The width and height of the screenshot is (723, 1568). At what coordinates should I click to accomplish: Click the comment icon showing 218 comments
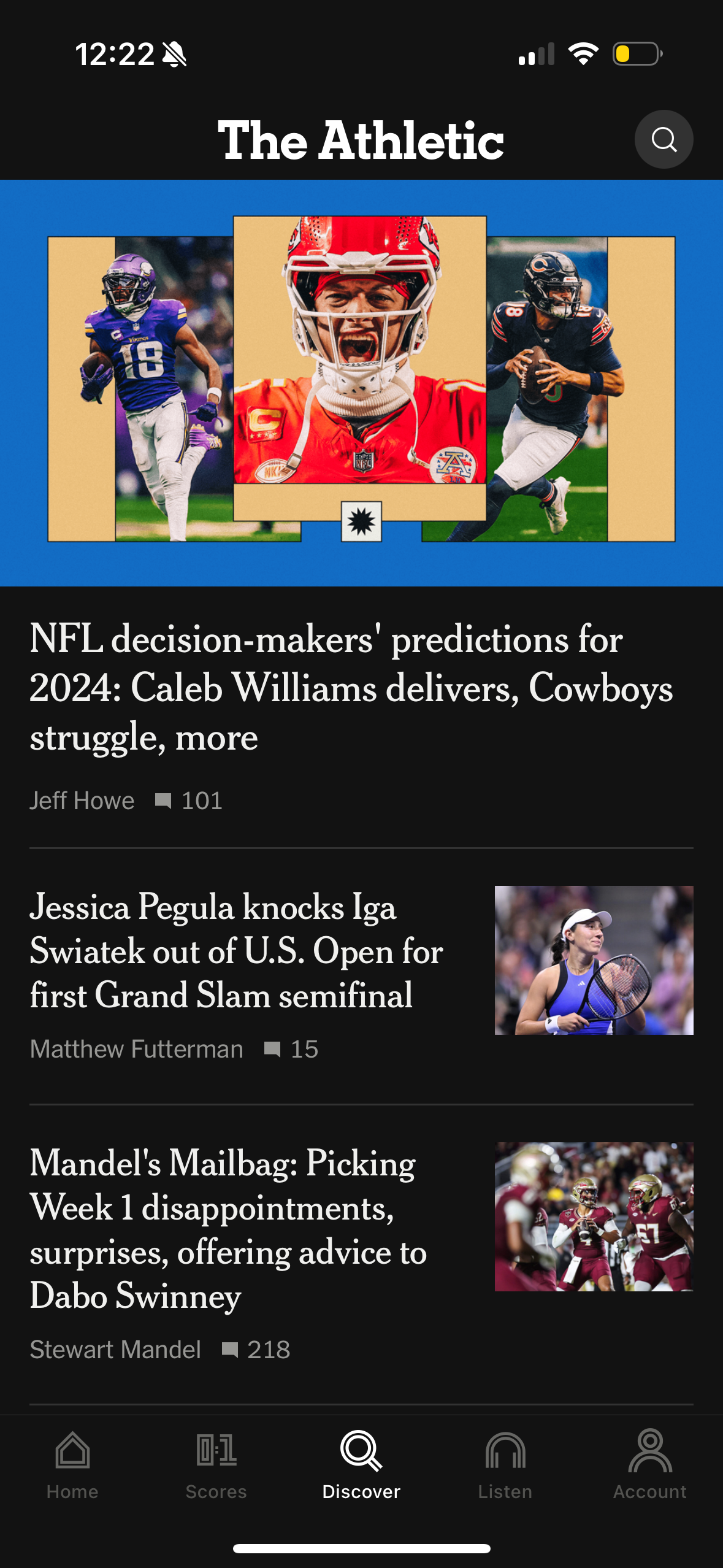232,1350
